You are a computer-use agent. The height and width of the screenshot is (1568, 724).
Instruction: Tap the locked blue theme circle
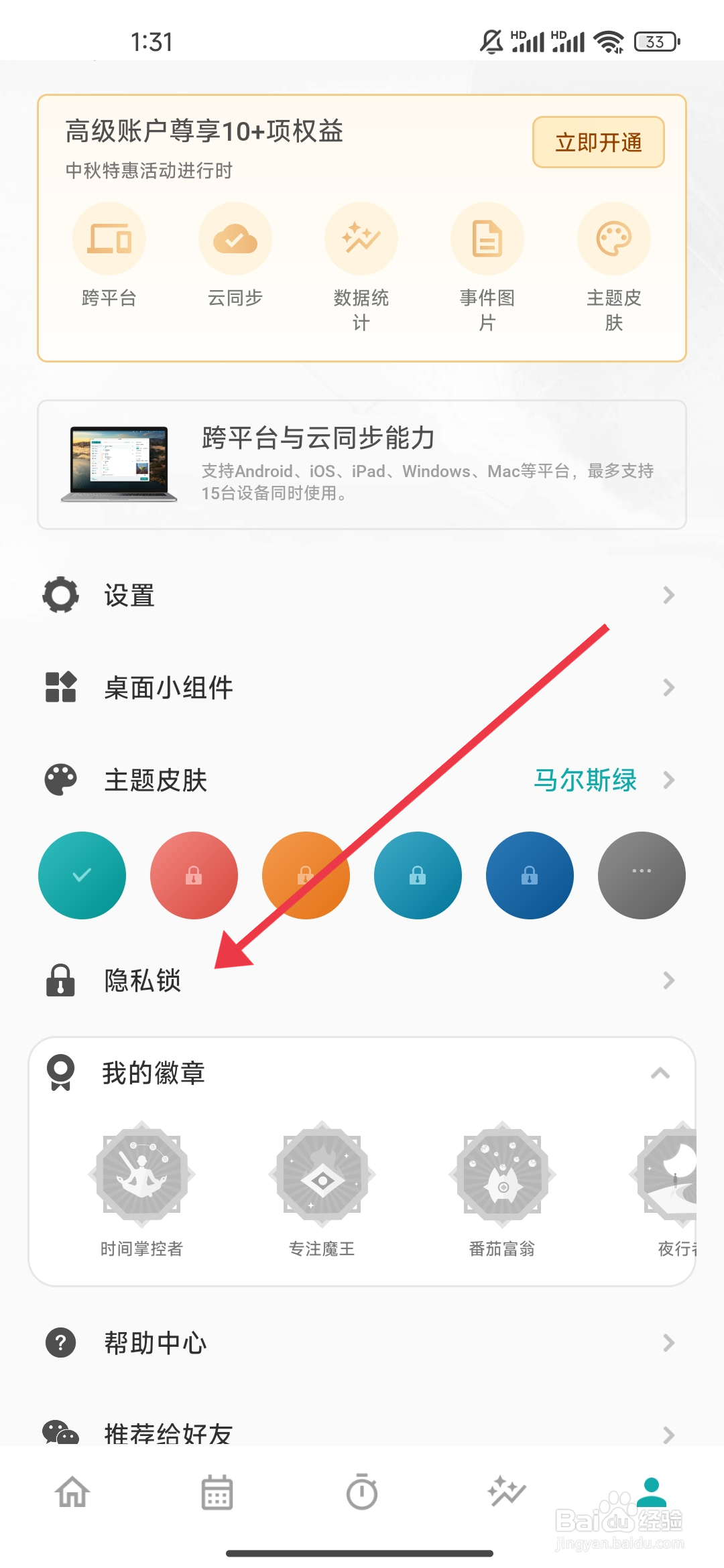tap(417, 875)
